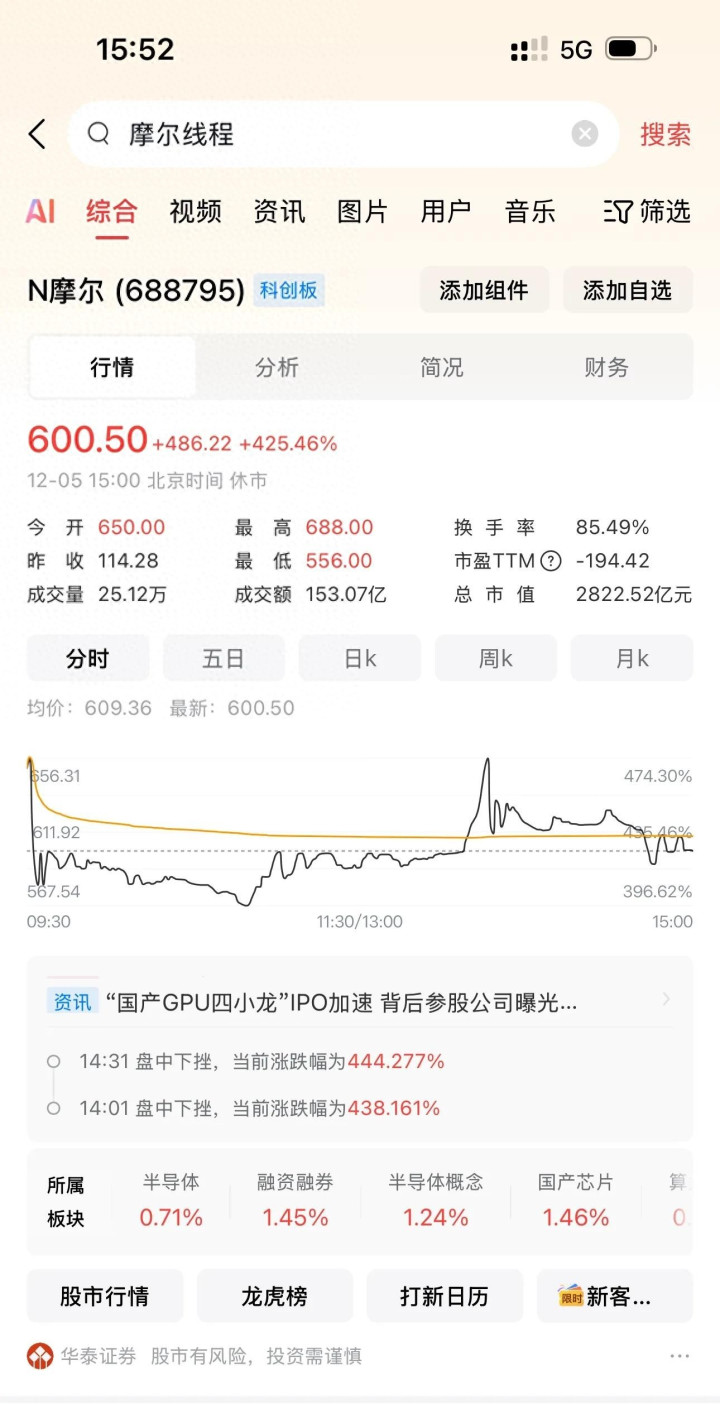Image resolution: width=720 pixels, height=1404 pixels.
Task: Open 龙虎榜 rankings
Action: pos(274,1296)
